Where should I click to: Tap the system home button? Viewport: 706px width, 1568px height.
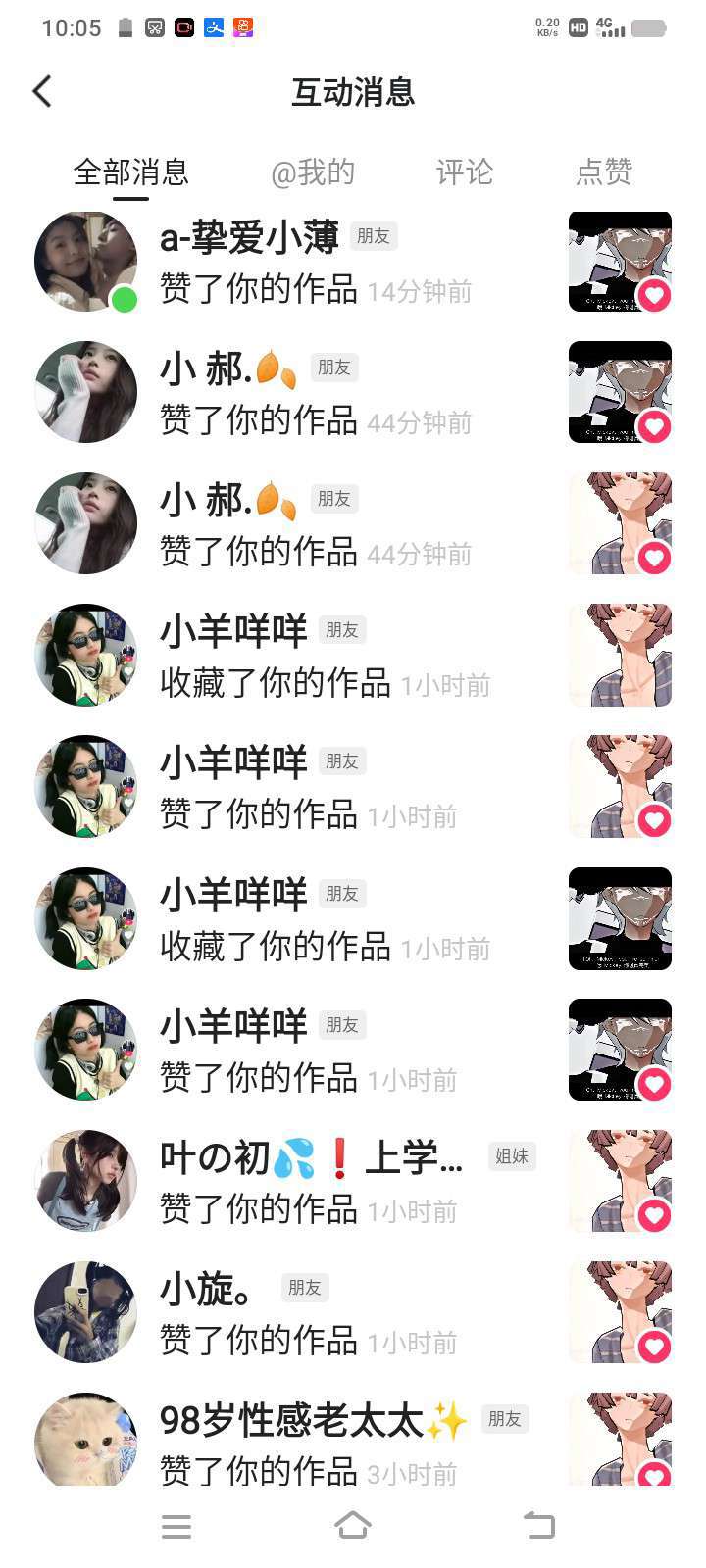tap(353, 1525)
